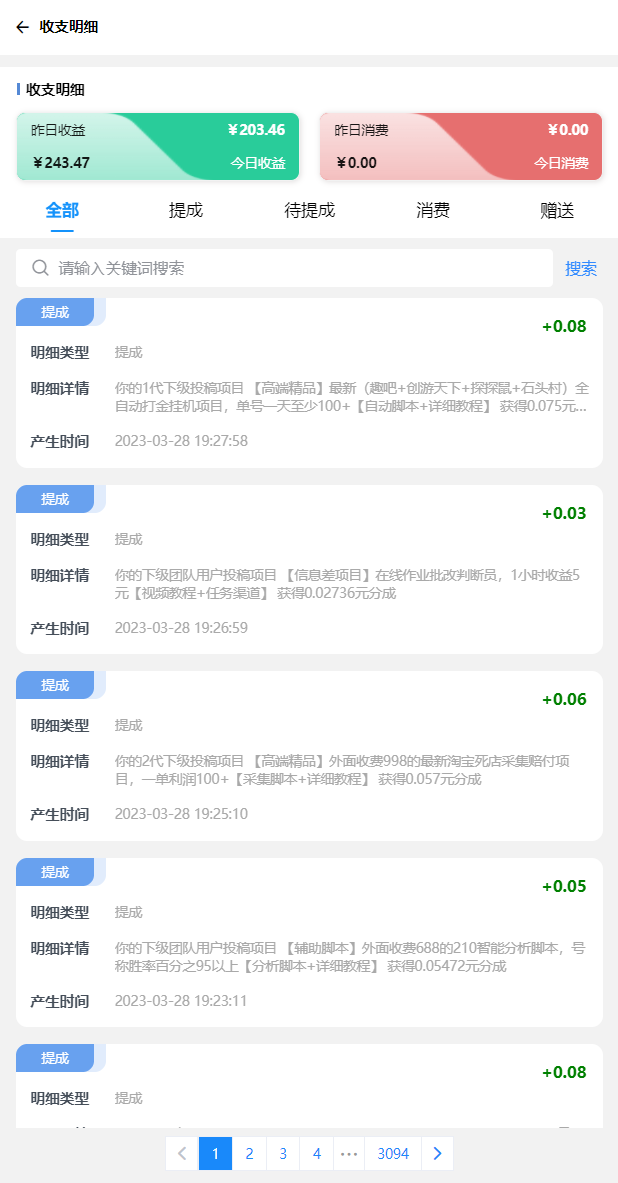Switch to the 提成 tab
The width and height of the screenshot is (618, 1183).
tap(186, 211)
